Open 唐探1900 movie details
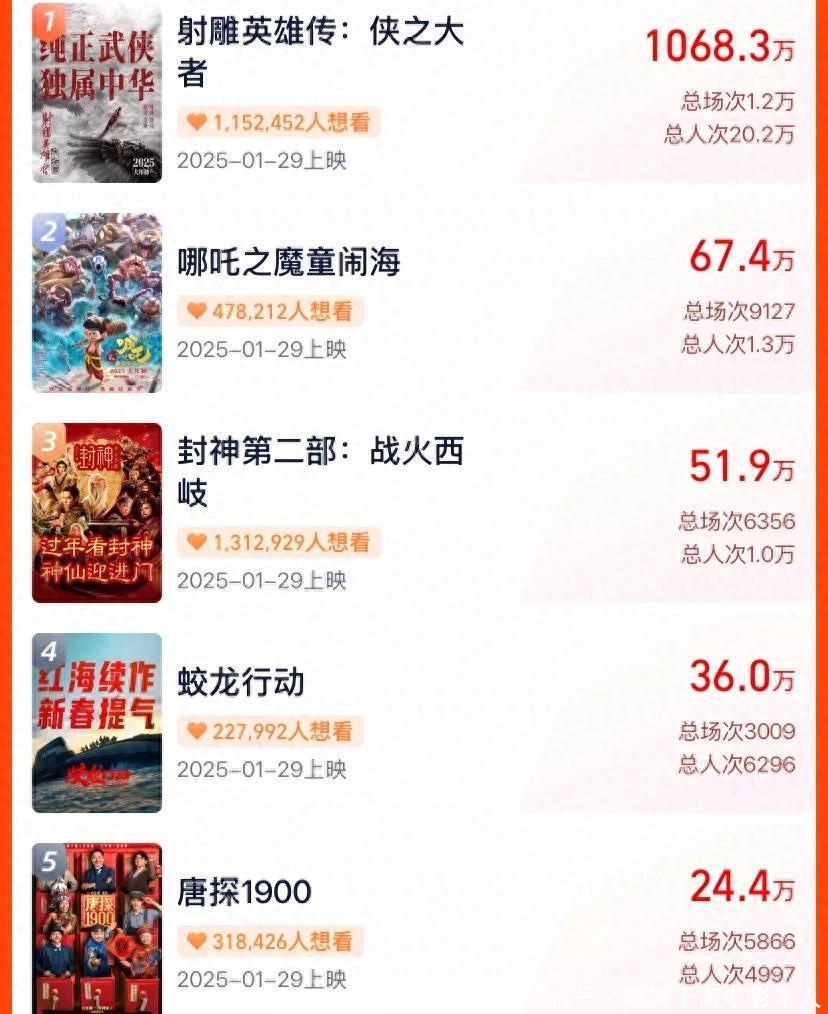The height and width of the screenshot is (1014, 828). [x=244, y=891]
